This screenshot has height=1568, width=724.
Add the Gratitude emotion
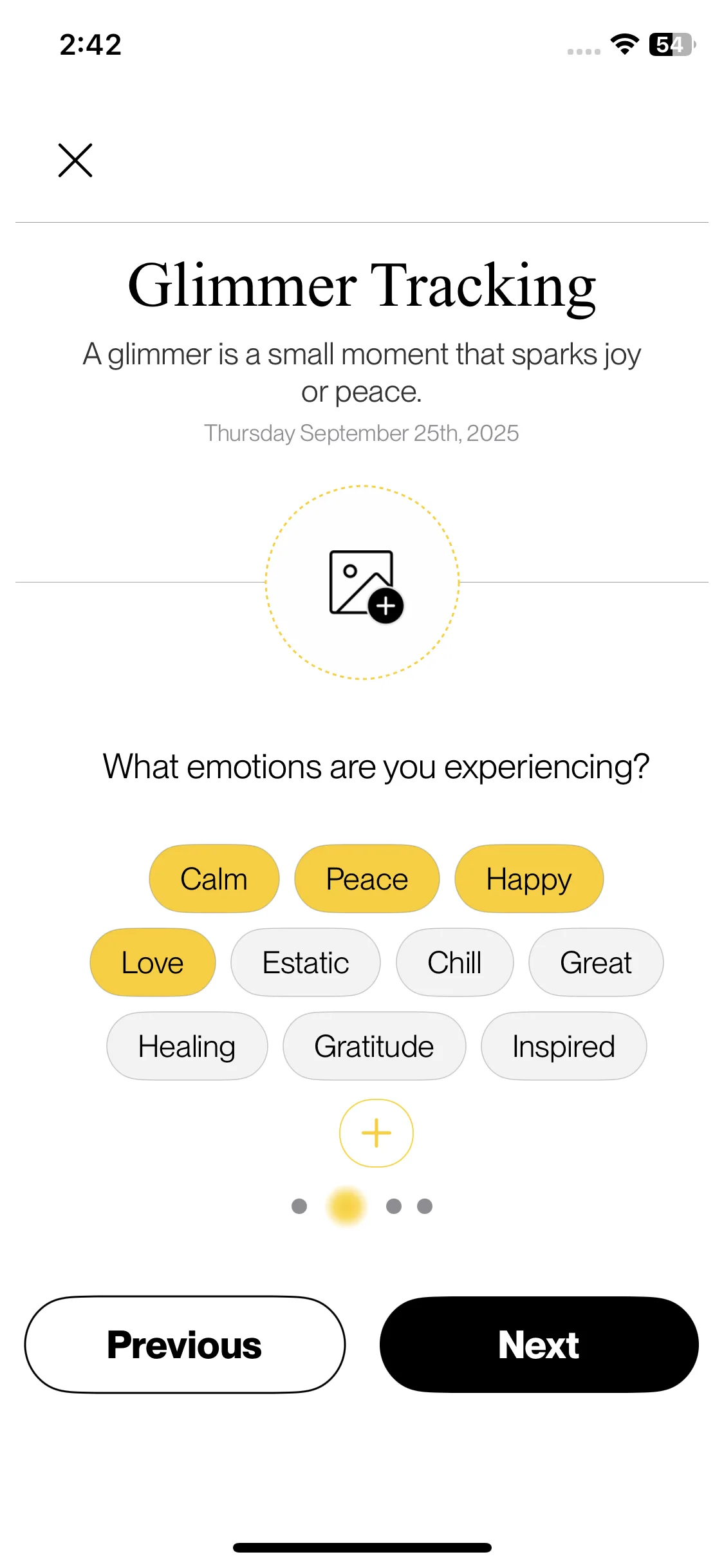pos(375,1046)
